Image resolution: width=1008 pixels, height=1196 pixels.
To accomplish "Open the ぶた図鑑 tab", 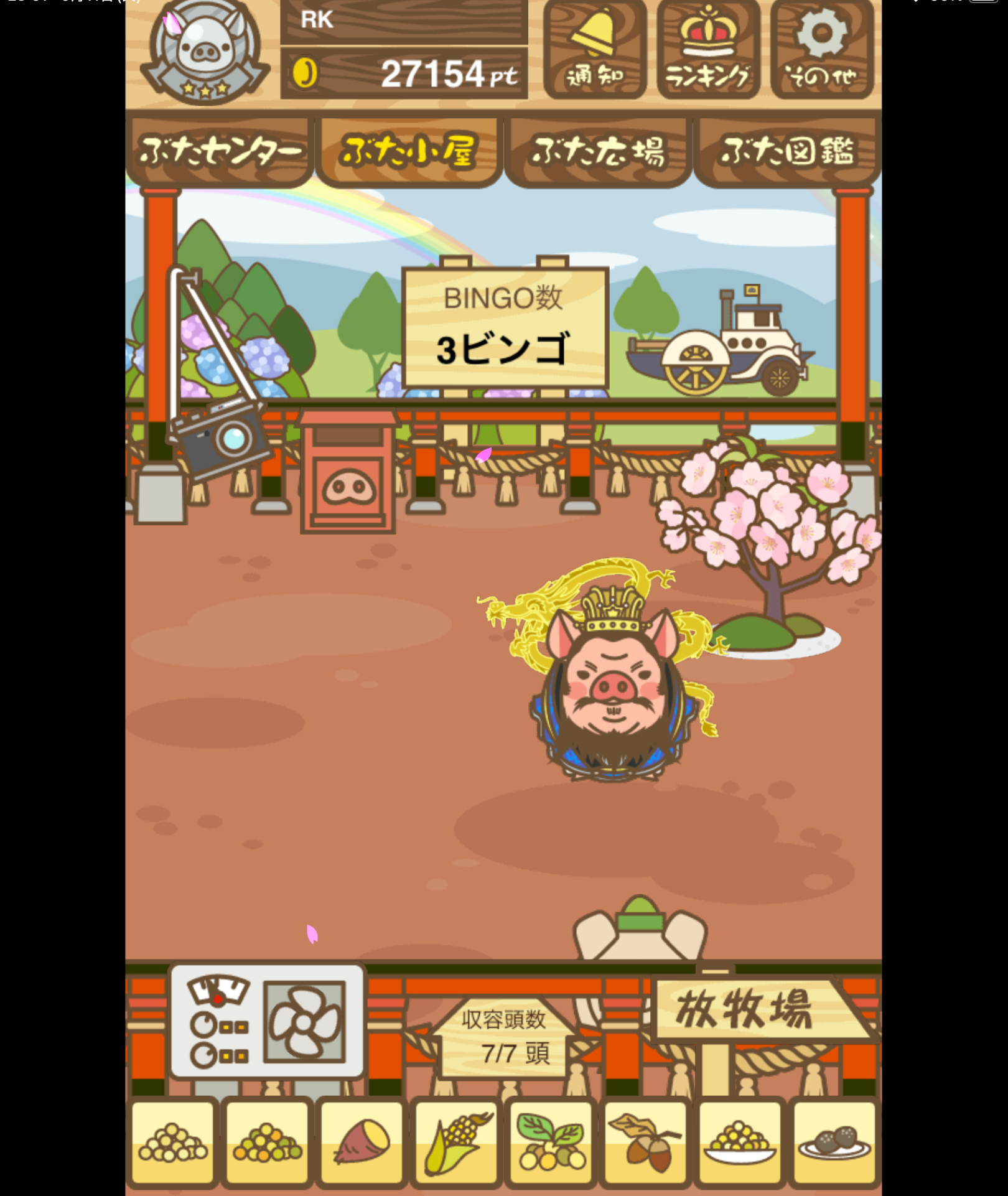I will coord(786,151).
